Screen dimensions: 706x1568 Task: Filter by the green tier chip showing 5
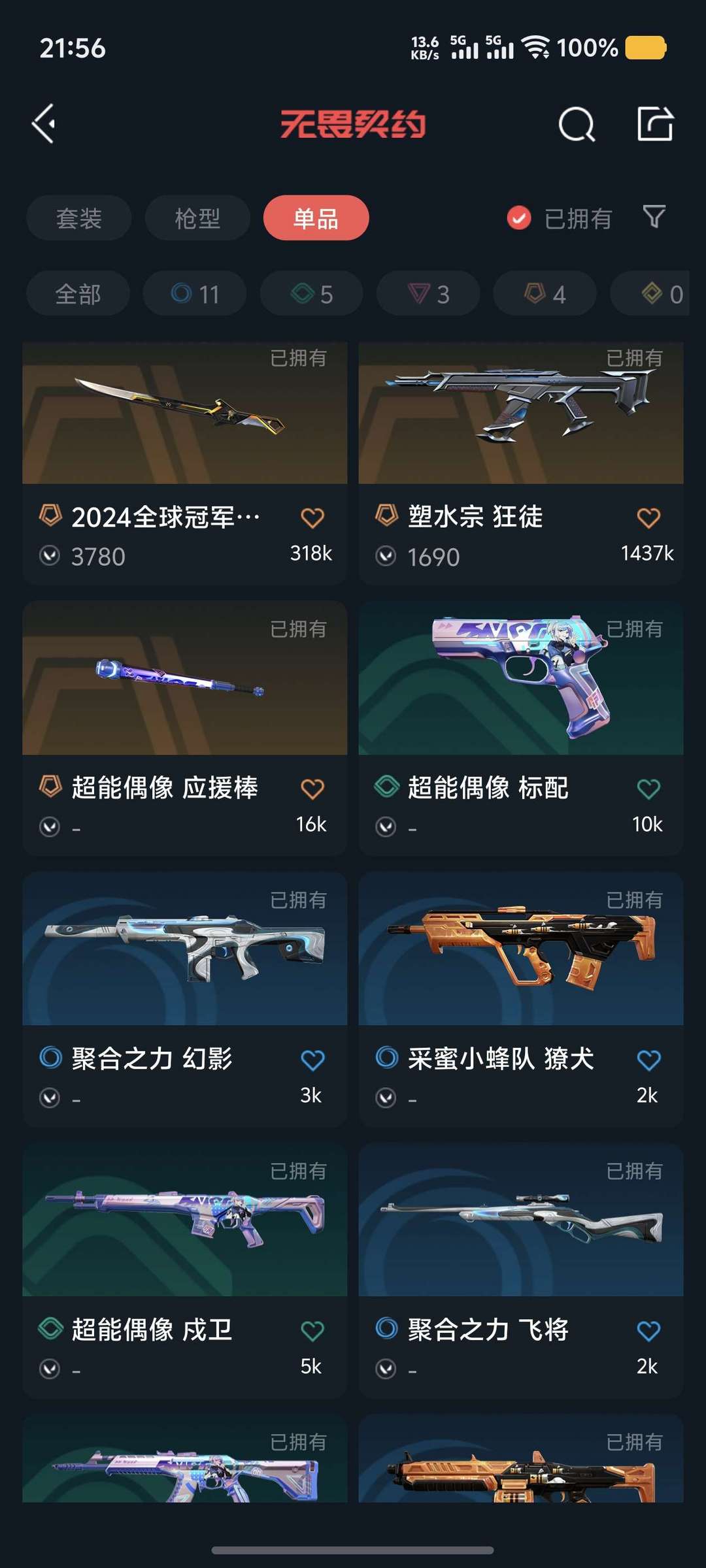click(x=312, y=294)
